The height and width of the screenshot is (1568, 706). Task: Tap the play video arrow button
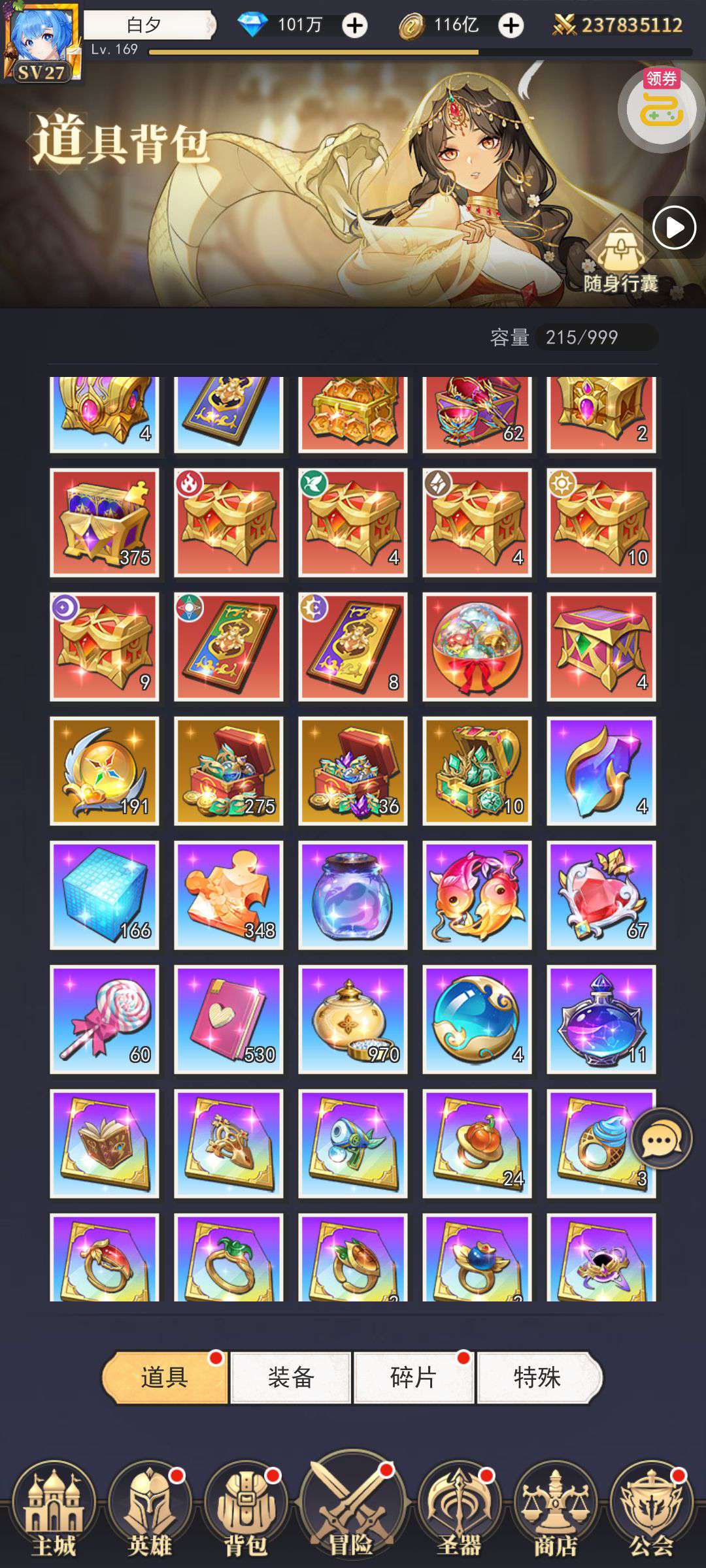(674, 227)
